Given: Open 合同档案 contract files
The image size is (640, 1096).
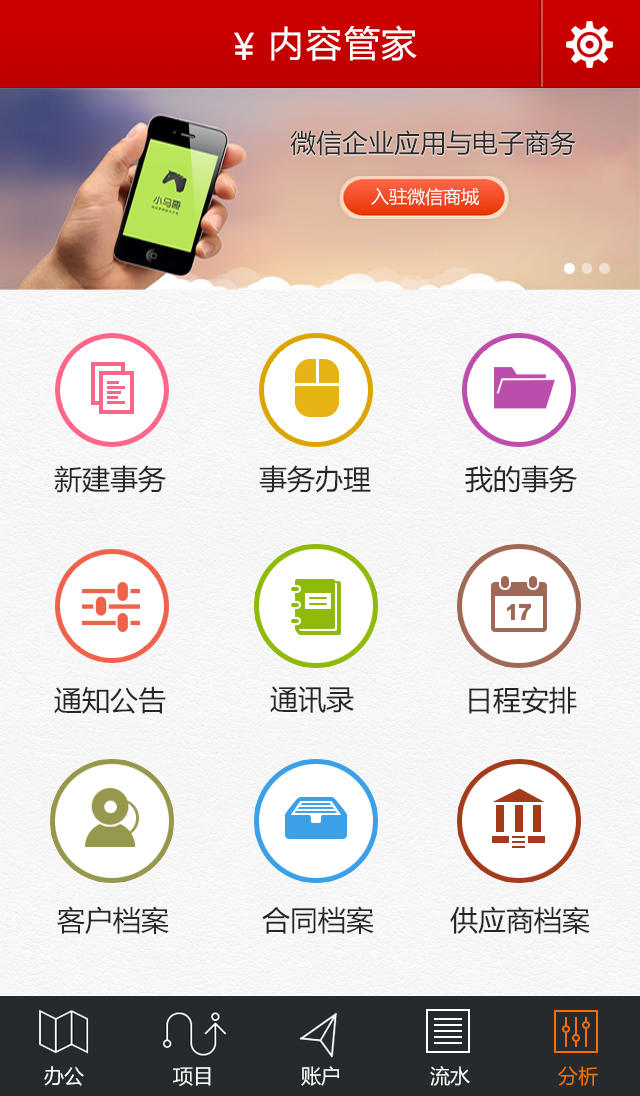Looking at the screenshot, I should pyautogui.click(x=315, y=821).
